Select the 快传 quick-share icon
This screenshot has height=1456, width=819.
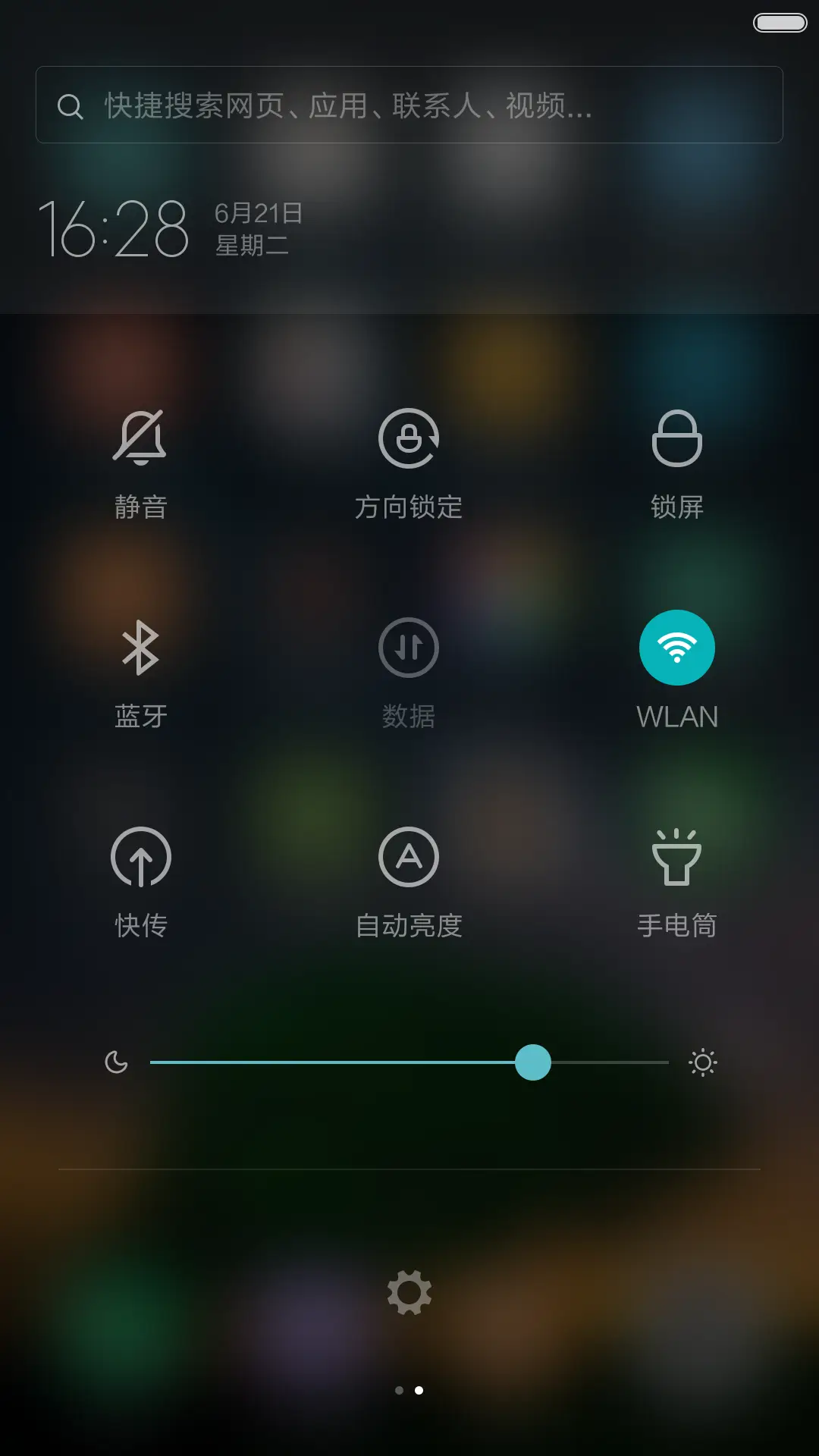point(140,855)
